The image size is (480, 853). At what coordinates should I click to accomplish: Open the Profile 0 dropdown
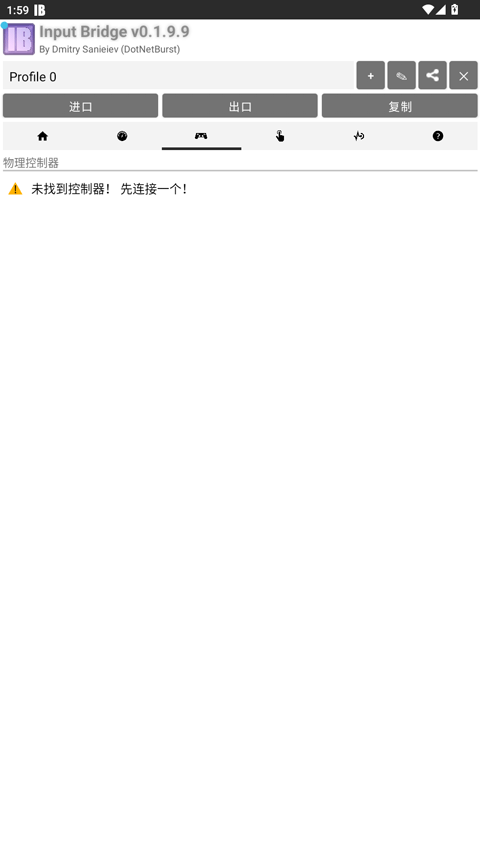tap(179, 76)
